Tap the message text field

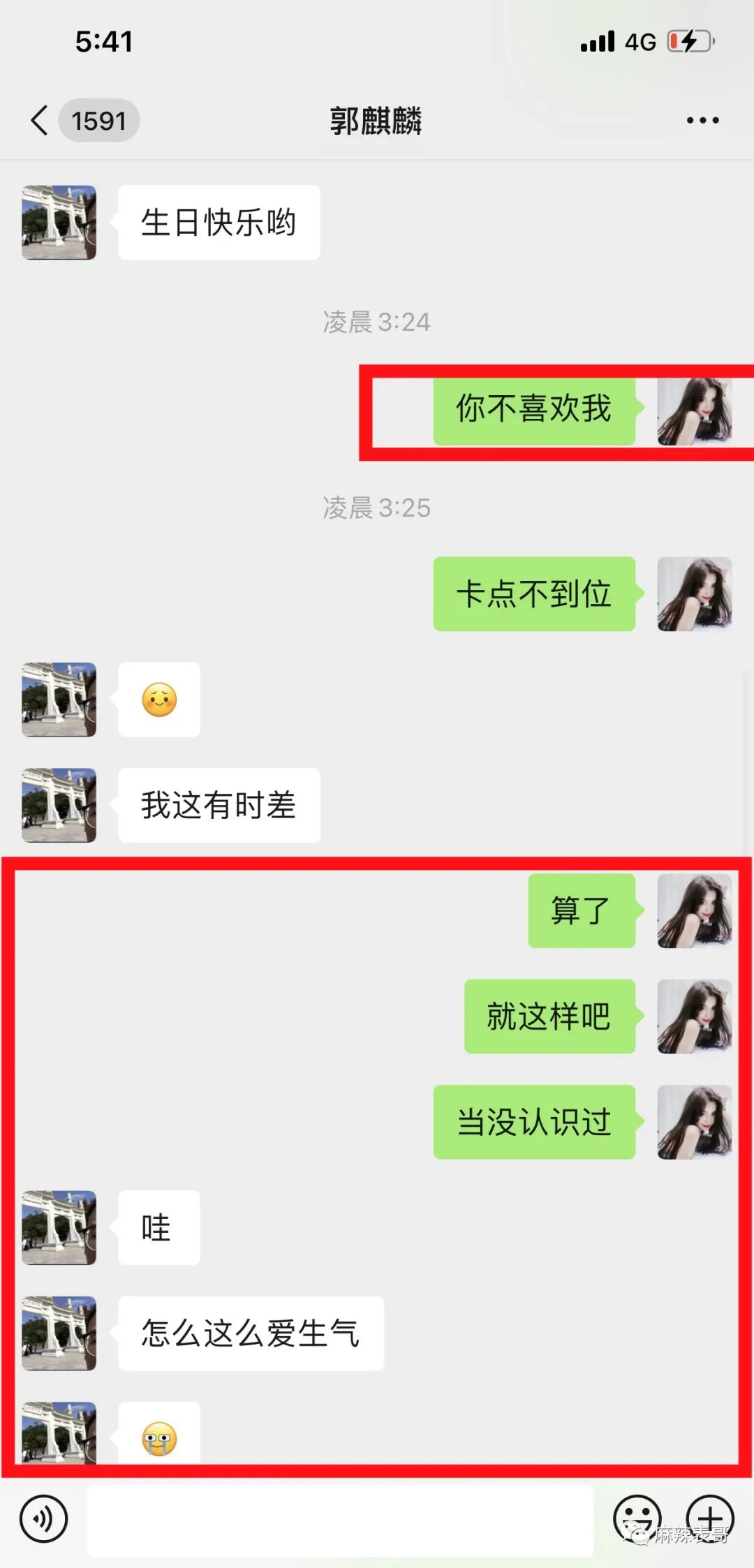pyautogui.click(x=340, y=1520)
